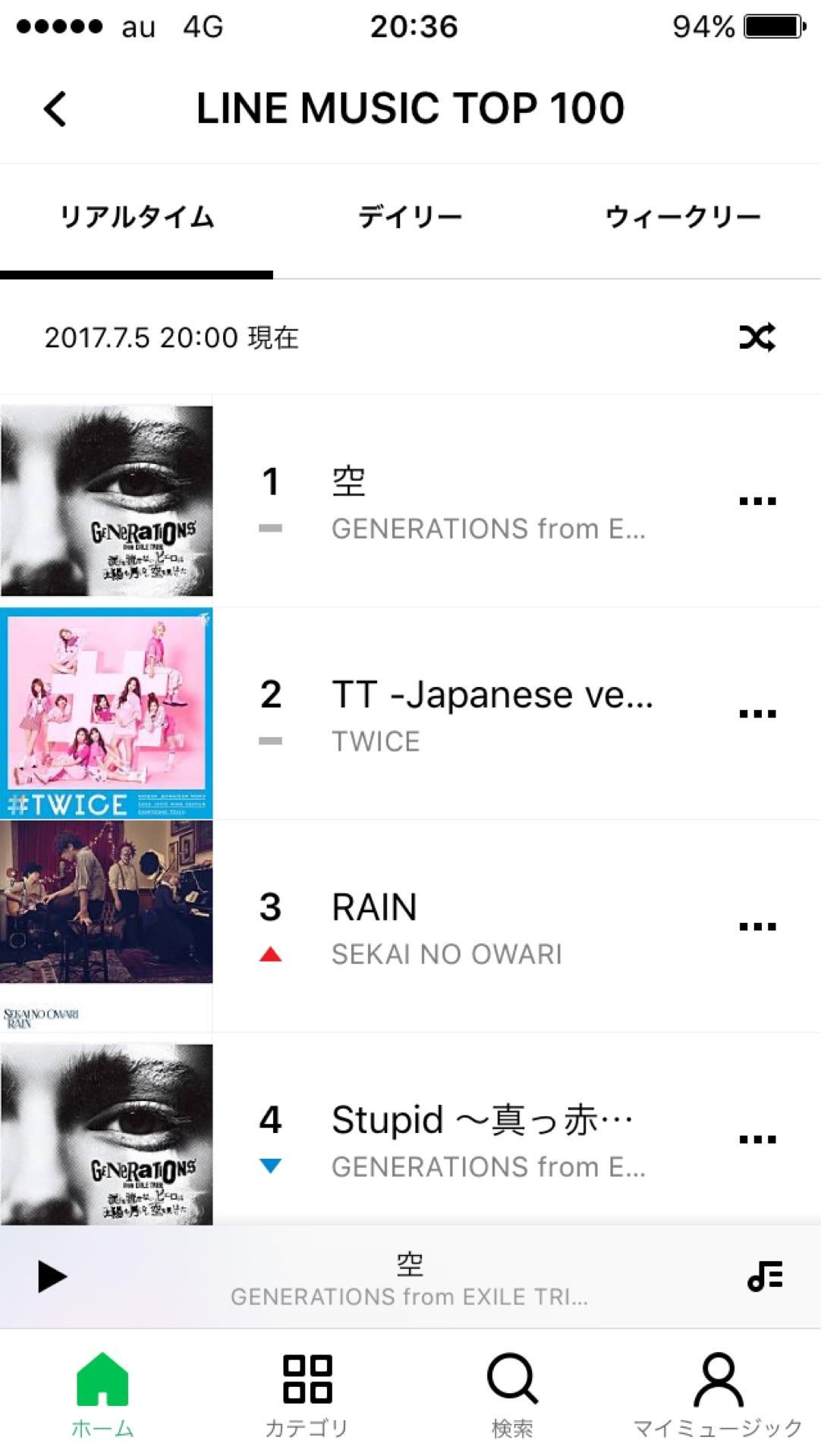The height and width of the screenshot is (1456, 821).
Task: Expand the mini player for 空
Action: 410,1278
